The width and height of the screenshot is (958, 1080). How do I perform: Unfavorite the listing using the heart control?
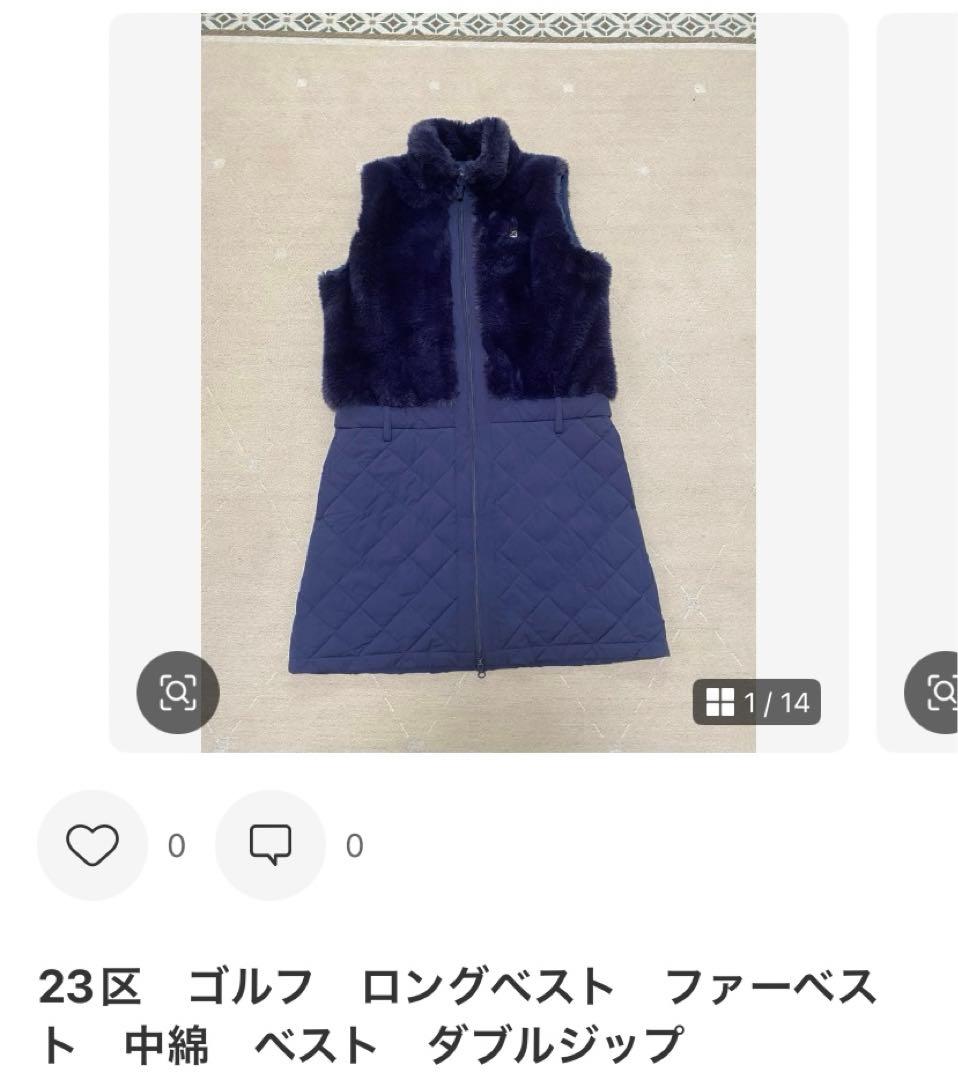93,844
